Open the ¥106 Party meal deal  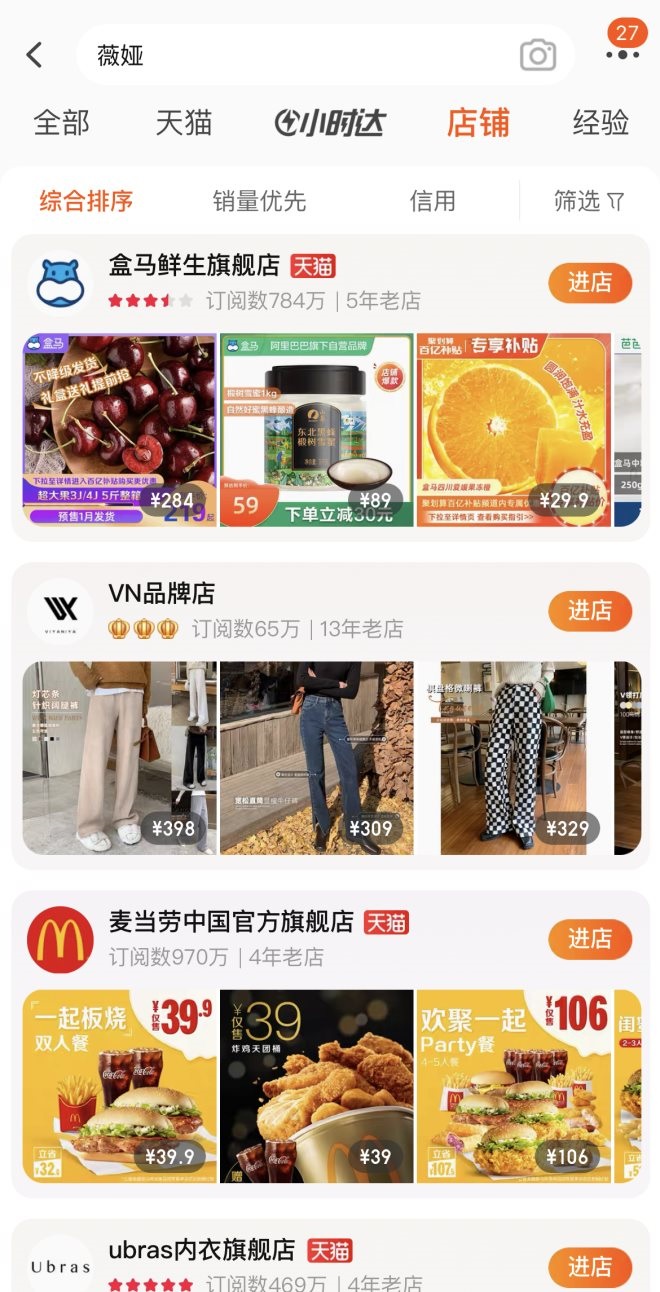coord(512,1086)
